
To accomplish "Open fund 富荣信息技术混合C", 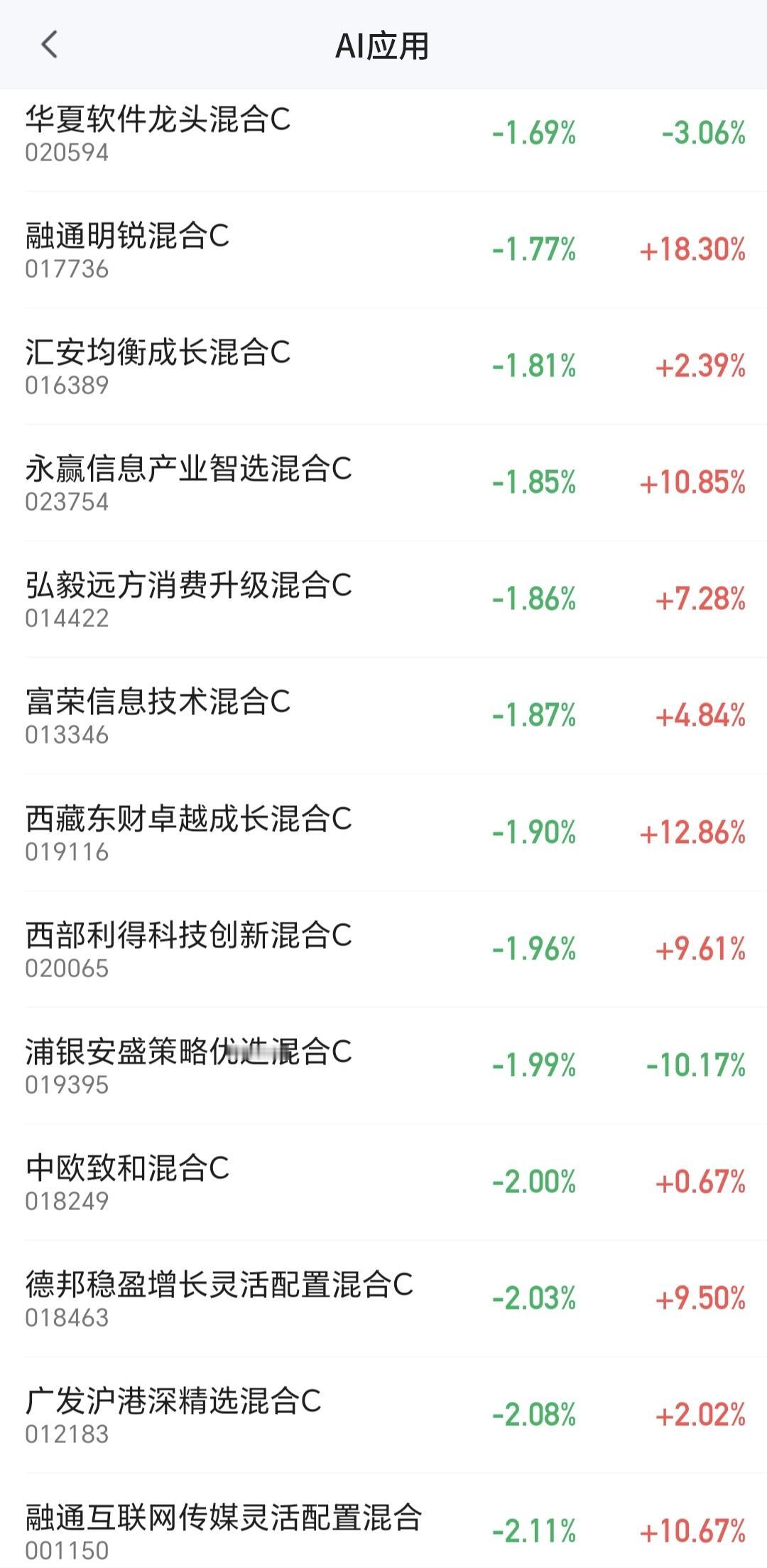I will (383, 716).
